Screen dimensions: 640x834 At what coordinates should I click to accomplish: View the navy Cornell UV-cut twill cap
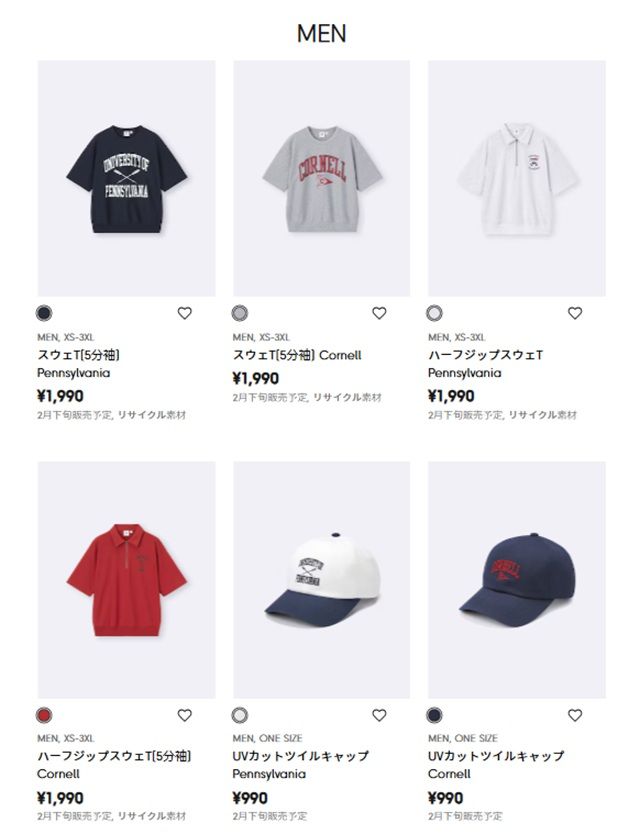(x=516, y=579)
